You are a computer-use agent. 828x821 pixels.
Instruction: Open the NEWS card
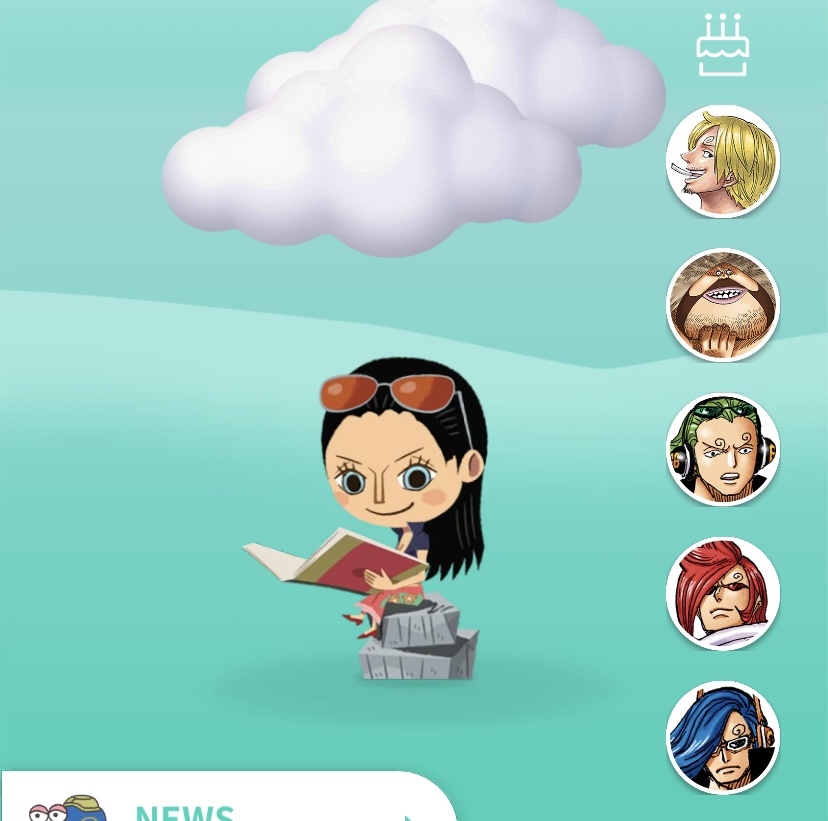click(228, 796)
